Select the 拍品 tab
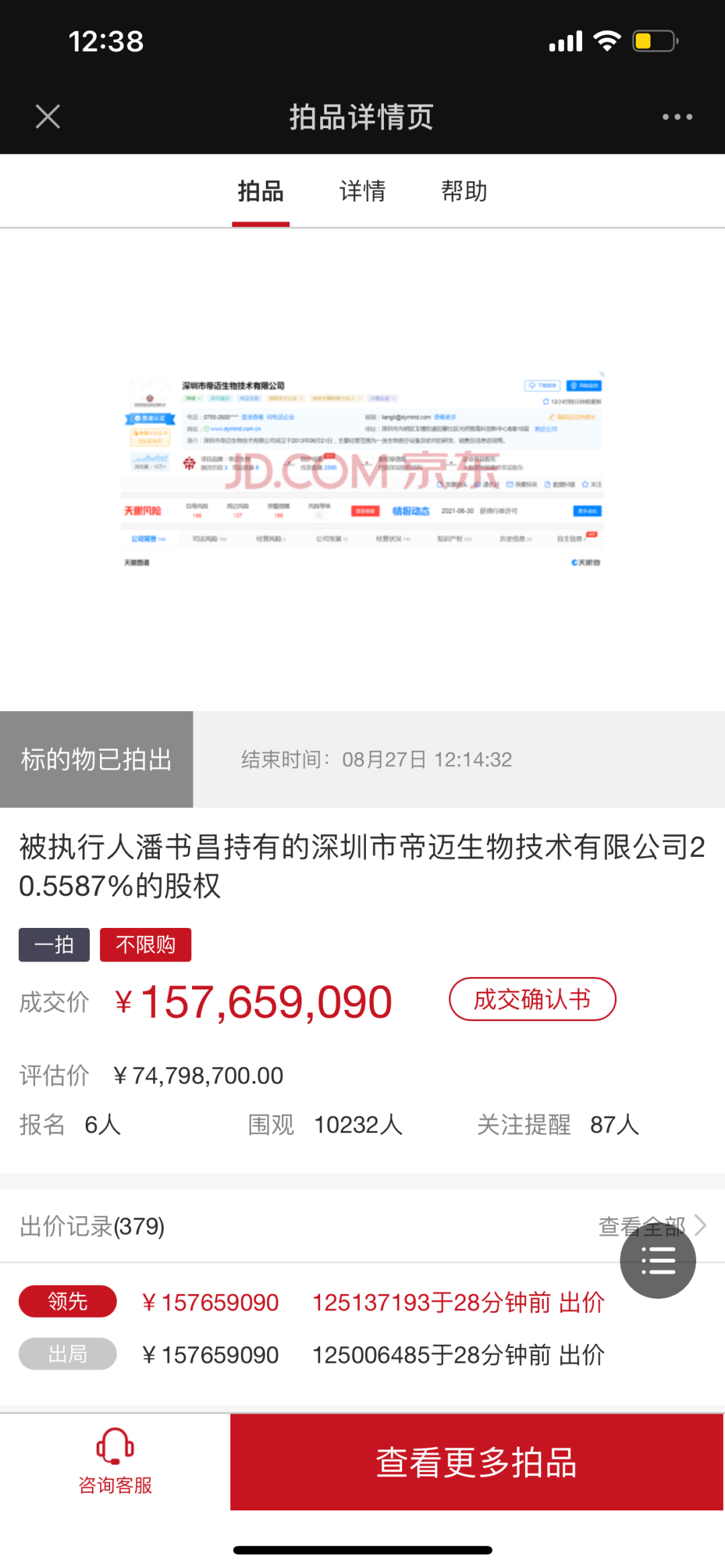 (x=260, y=191)
